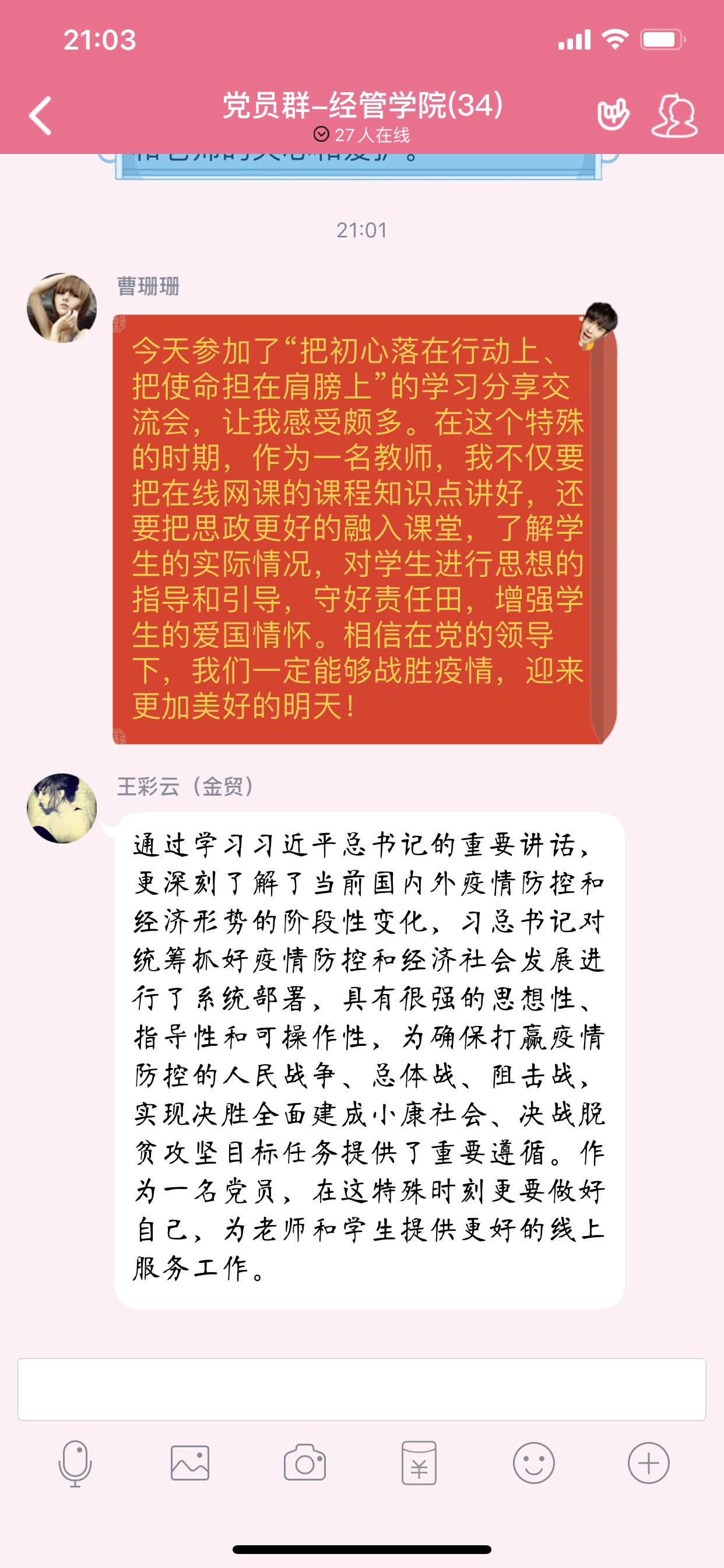Open the emoji panel
The width and height of the screenshot is (724, 1568).
(533, 1464)
